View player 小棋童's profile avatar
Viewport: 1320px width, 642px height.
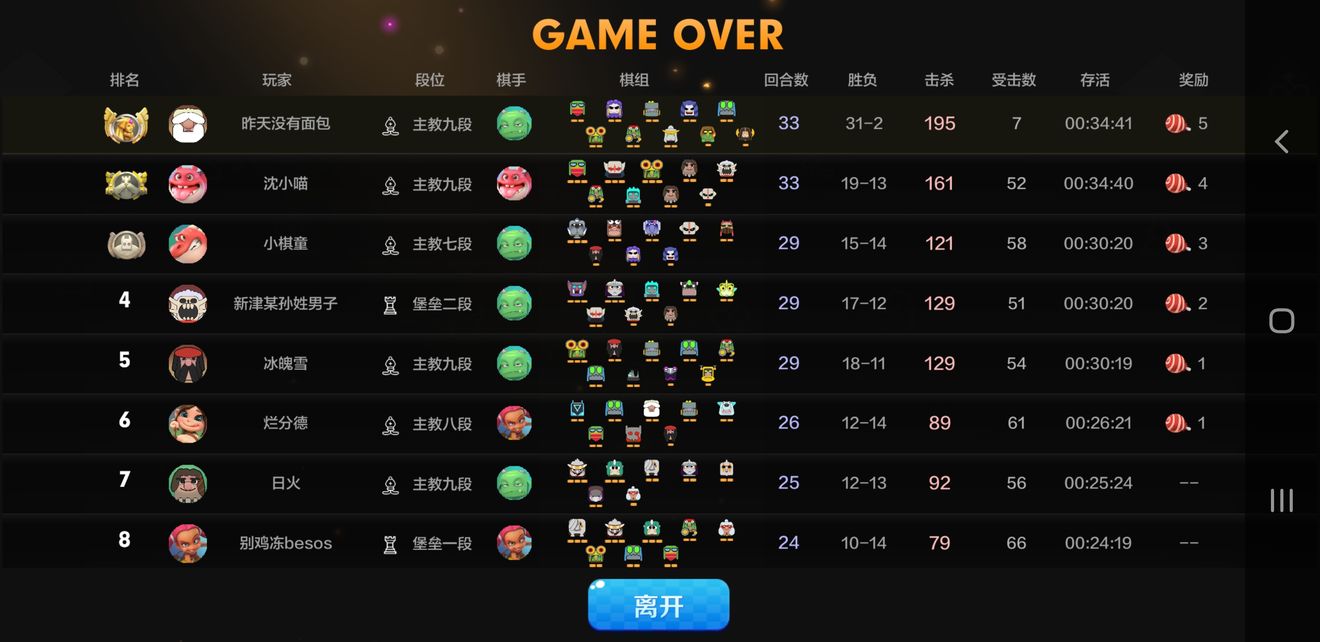188,244
